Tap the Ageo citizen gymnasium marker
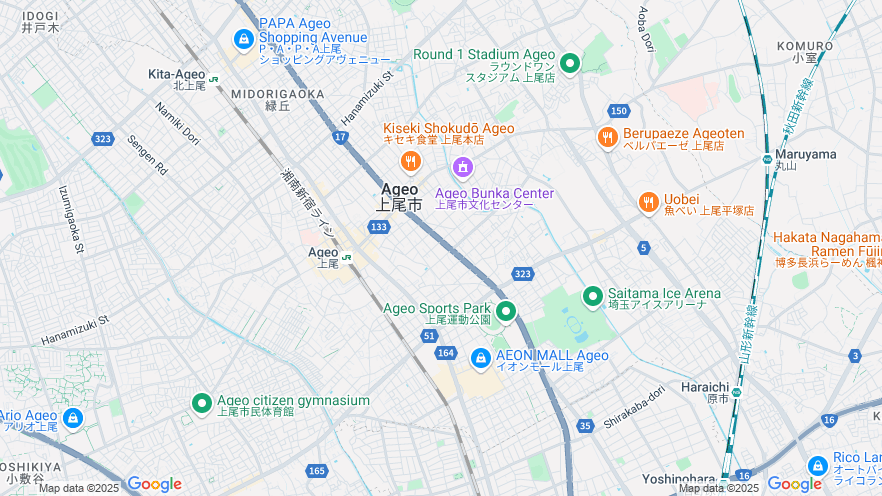 pos(201,402)
